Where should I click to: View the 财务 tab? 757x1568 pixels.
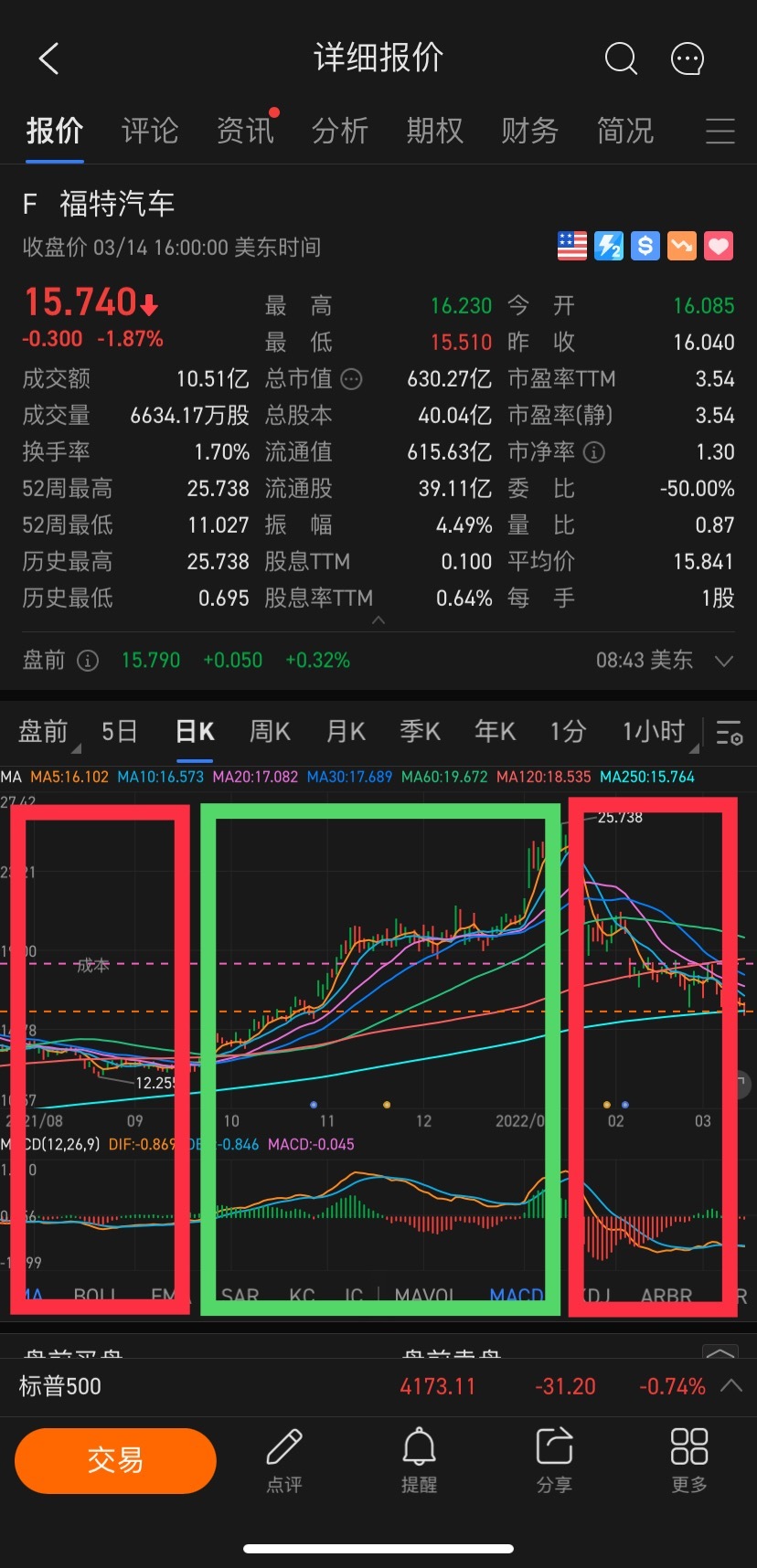529,131
